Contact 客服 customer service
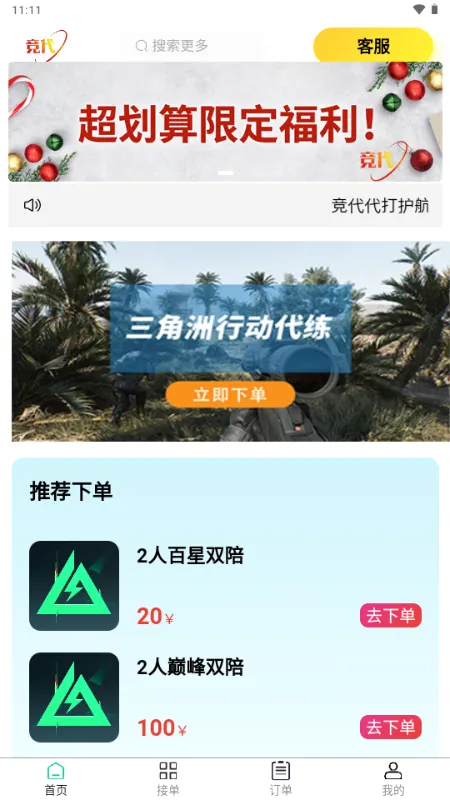This screenshot has height=800, width=450. point(373,46)
